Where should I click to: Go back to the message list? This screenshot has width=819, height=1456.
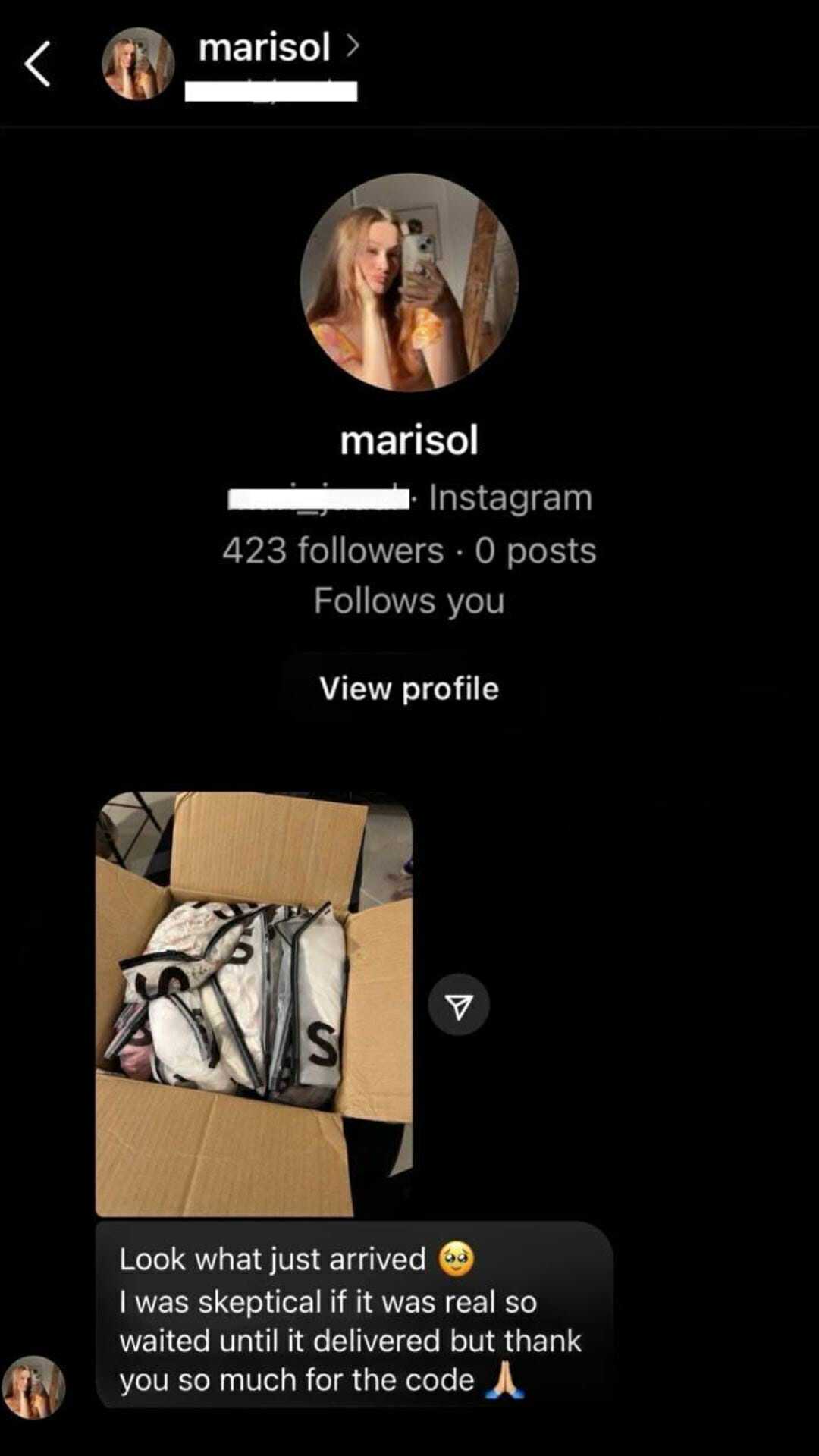pos(38,64)
